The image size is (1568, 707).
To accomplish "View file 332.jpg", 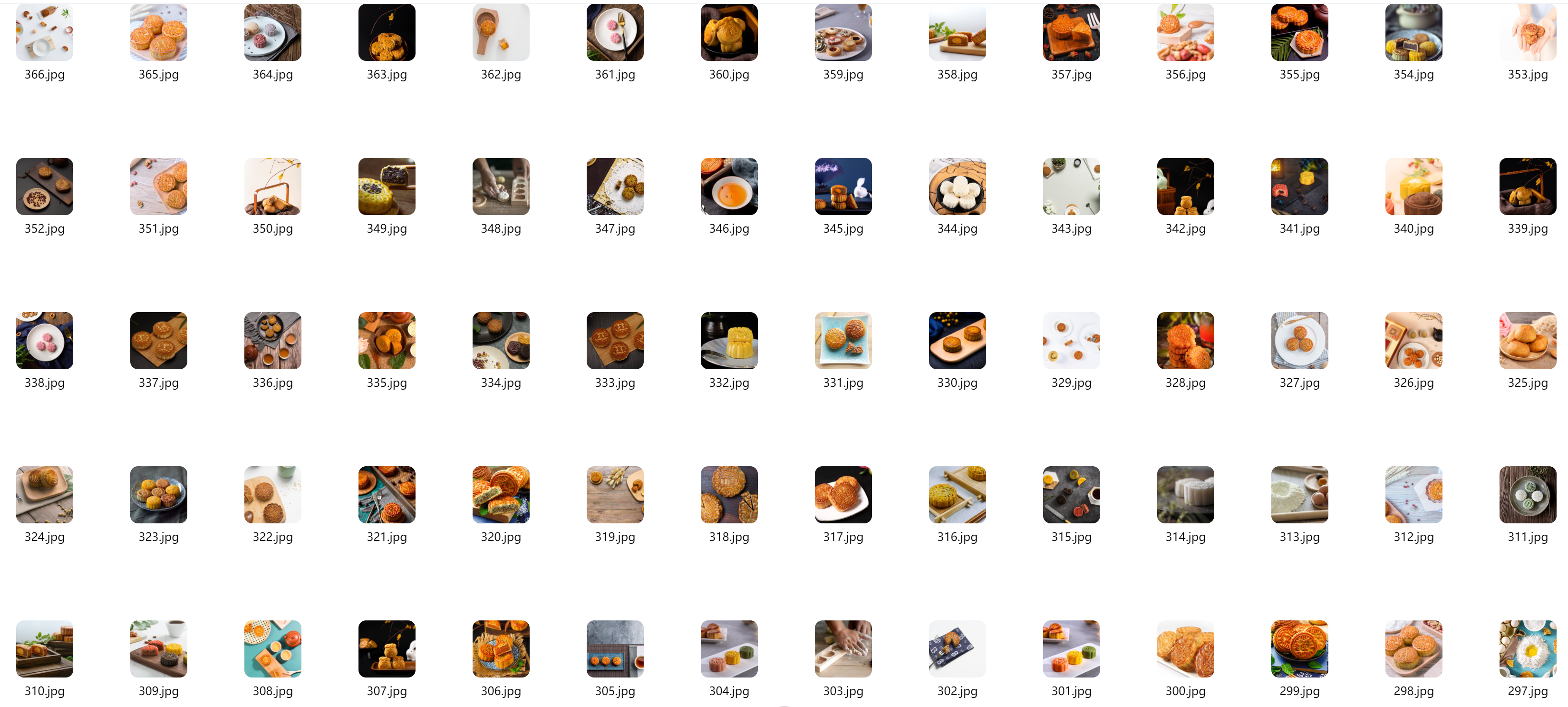I will click(728, 340).
